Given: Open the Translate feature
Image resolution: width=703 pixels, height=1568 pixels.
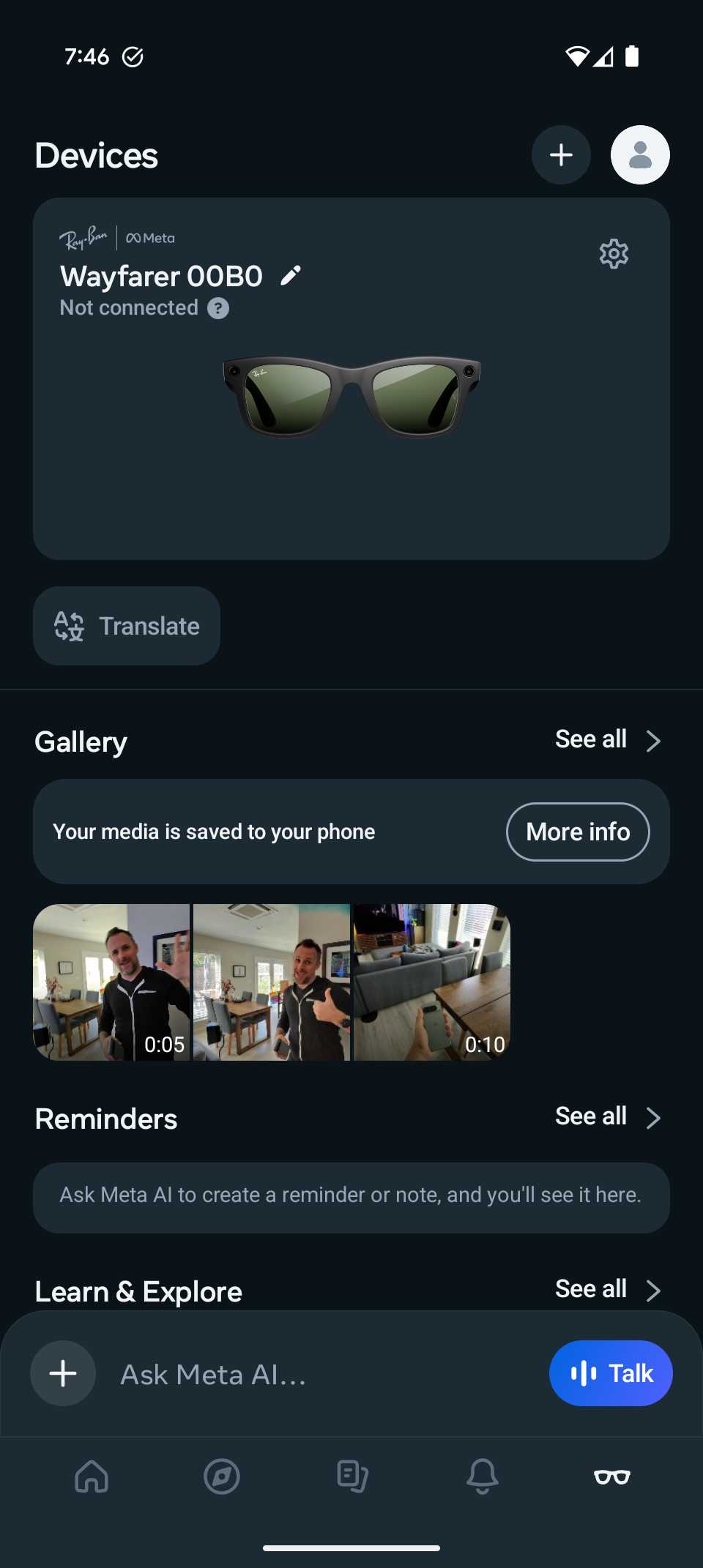Looking at the screenshot, I should pos(127,626).
